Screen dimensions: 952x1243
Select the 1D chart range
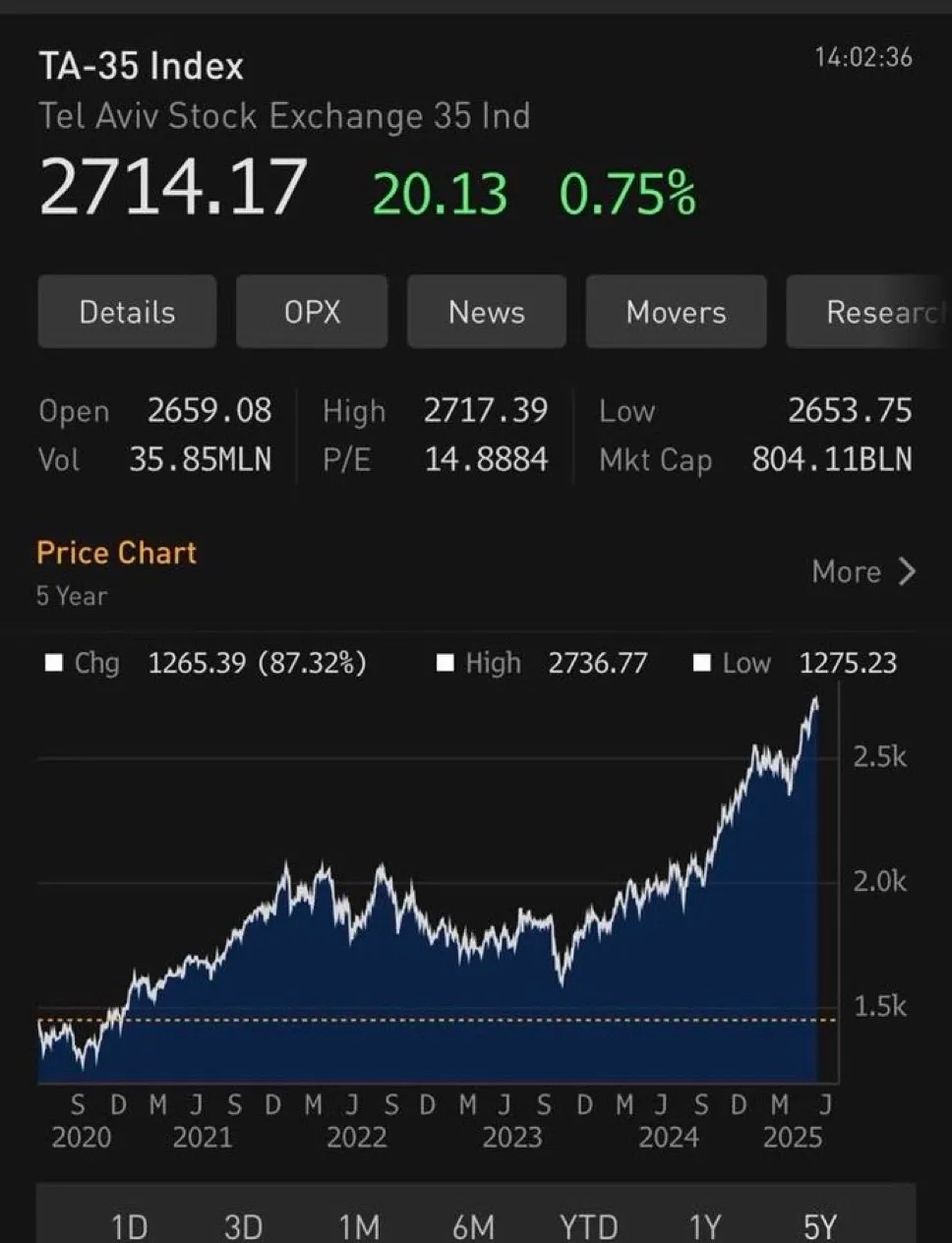(129, 1226)
